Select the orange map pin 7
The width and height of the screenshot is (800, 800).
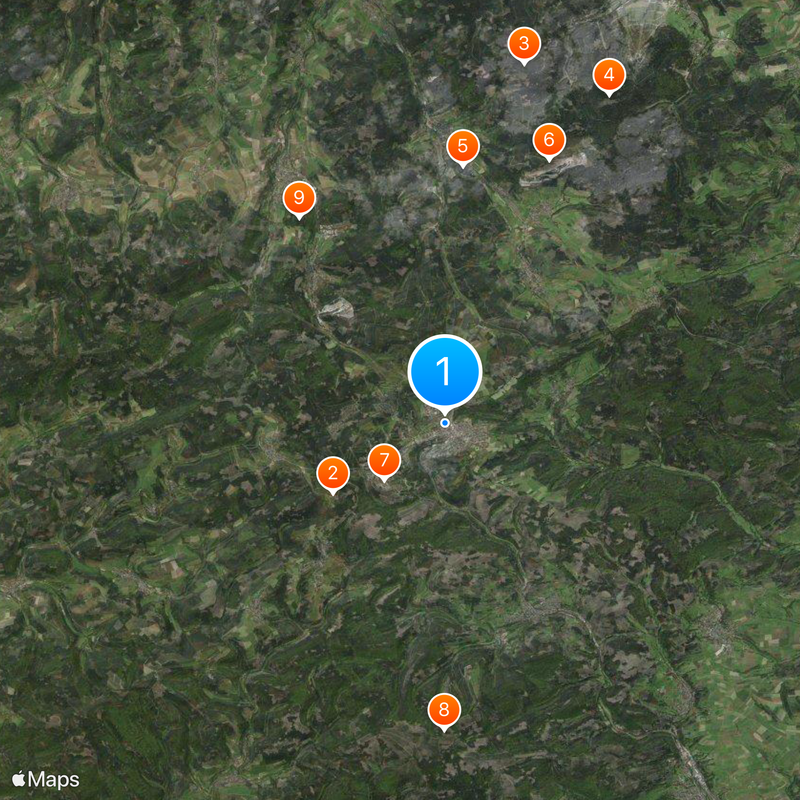pos(384,460)
